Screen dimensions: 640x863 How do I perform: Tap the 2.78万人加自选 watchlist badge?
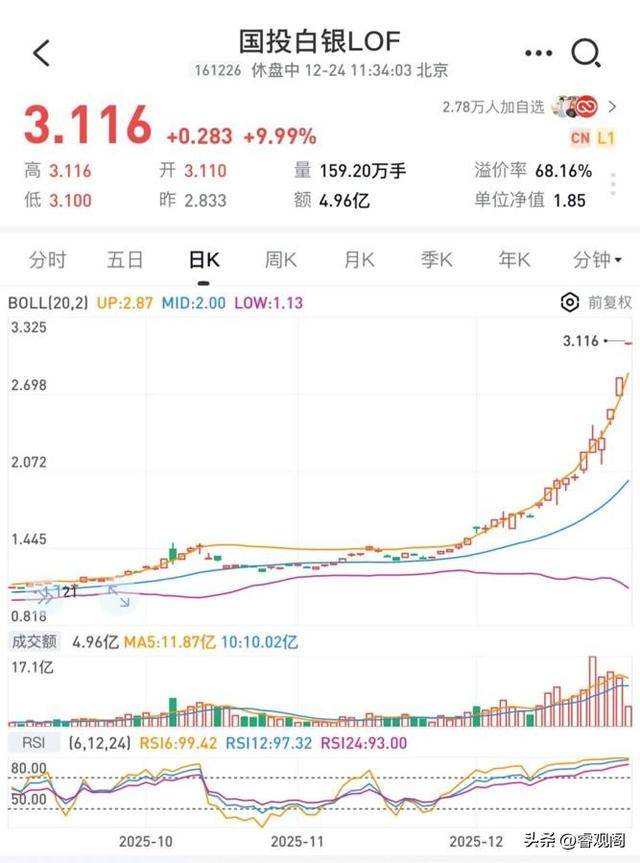[495, 106]
